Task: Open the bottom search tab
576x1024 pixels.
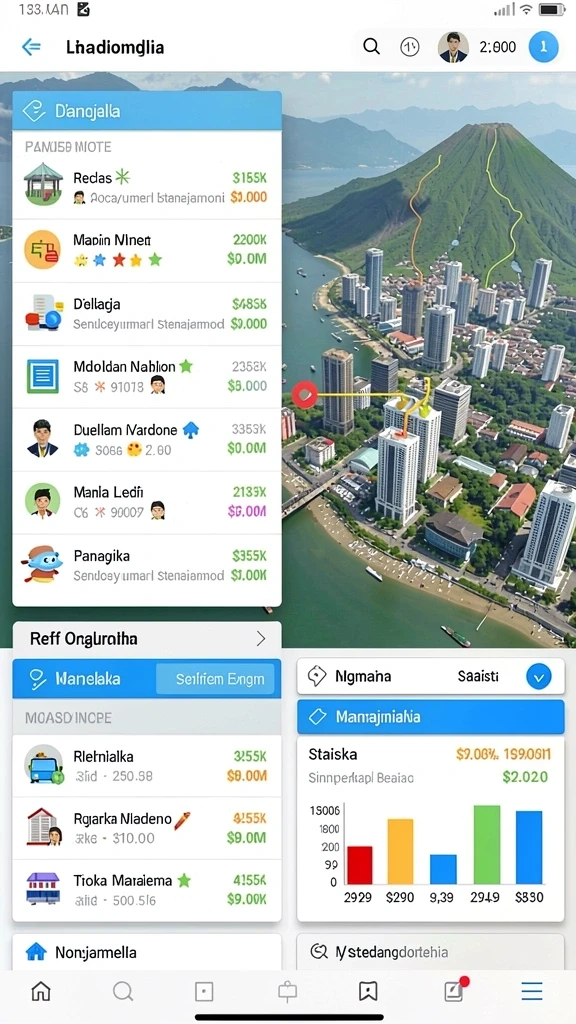Action: (x=123, y=991)
